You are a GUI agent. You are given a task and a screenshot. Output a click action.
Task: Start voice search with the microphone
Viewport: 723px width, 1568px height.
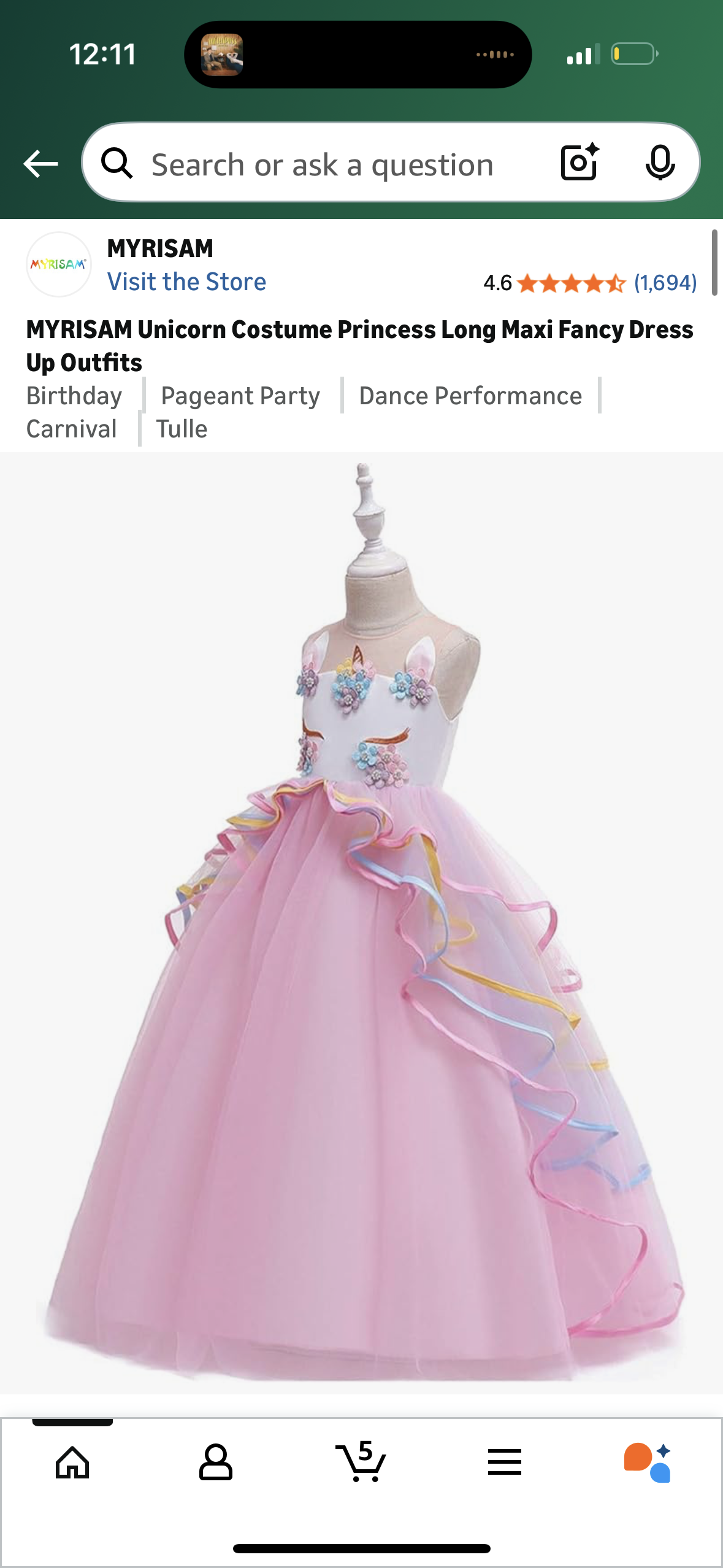(x=660, y=163)
